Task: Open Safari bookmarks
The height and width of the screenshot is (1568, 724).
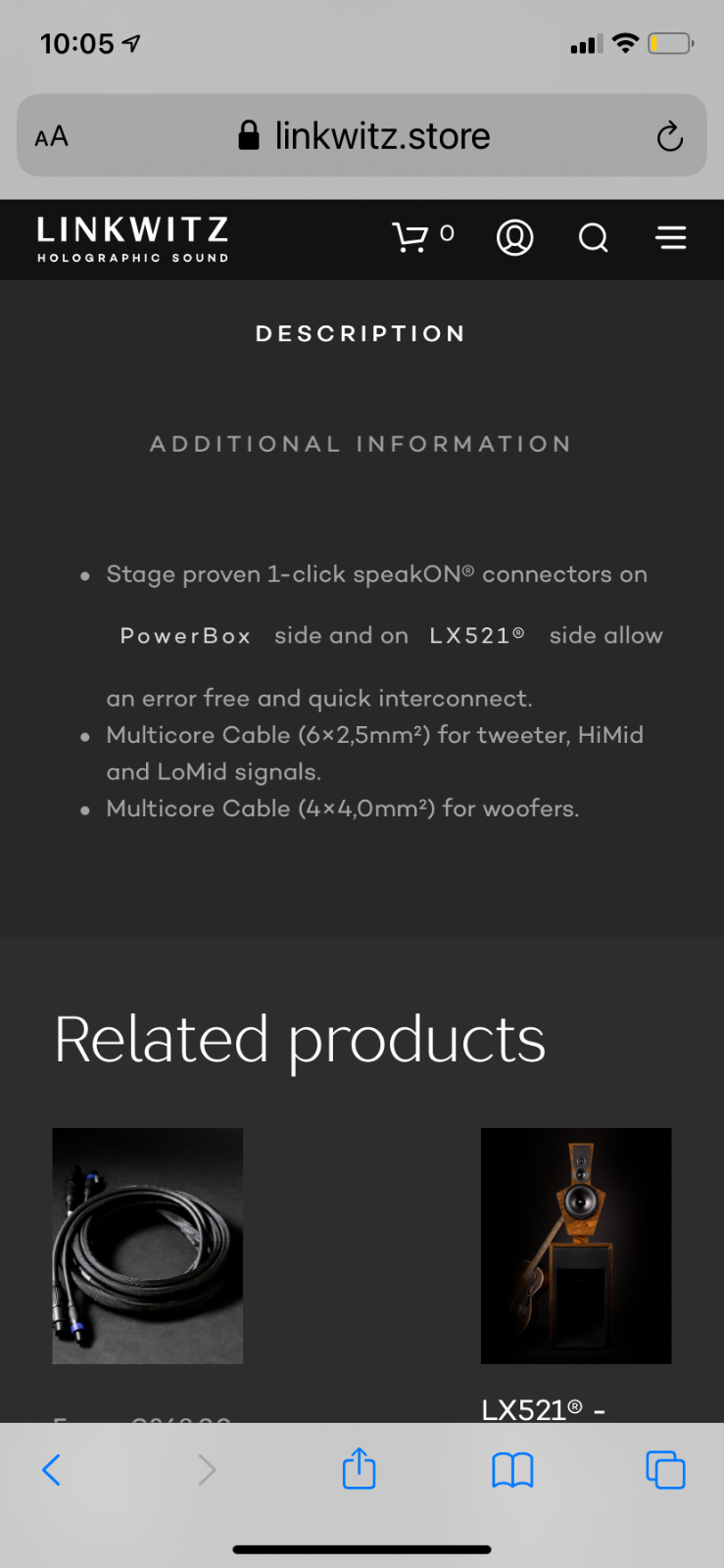Action: (512, 1470)
